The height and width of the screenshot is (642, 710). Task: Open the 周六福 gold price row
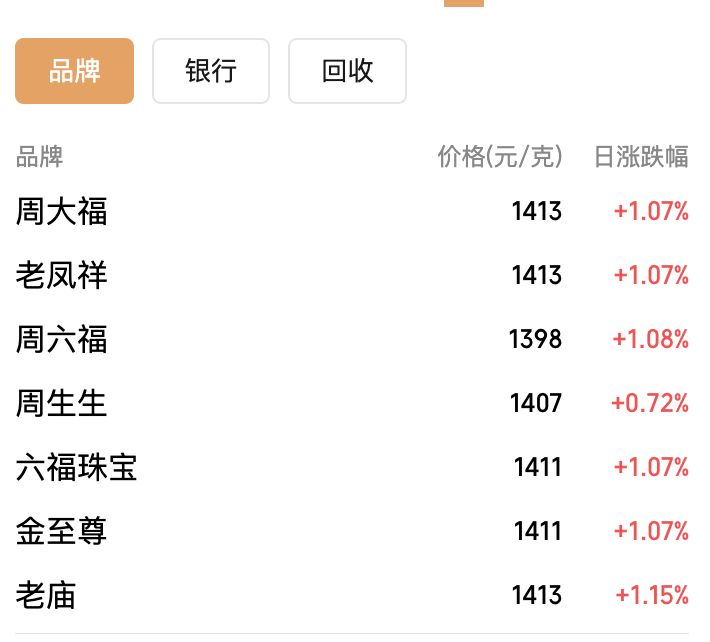click(352, 339)
